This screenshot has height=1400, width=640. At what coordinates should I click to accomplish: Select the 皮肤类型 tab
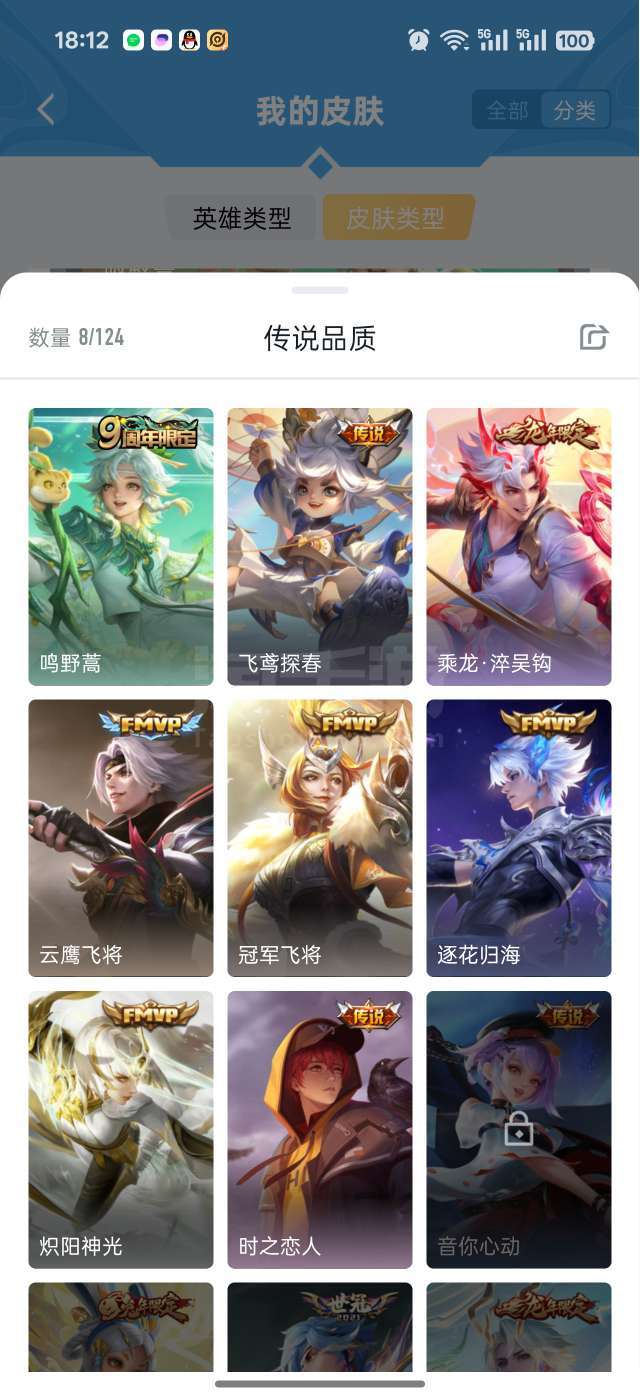coord(396,218)
